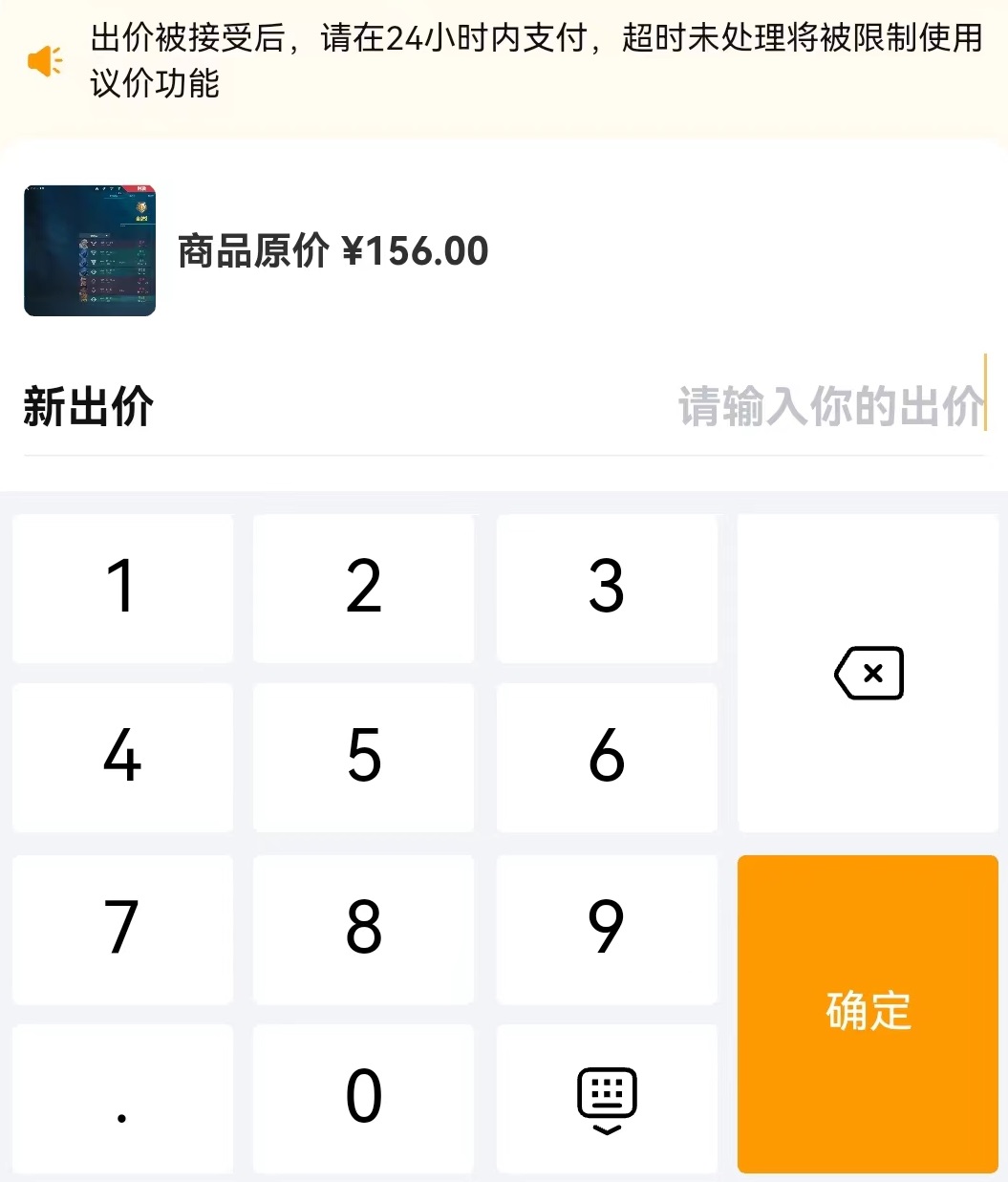Open the product thumbnail image

tap(90, 250)
